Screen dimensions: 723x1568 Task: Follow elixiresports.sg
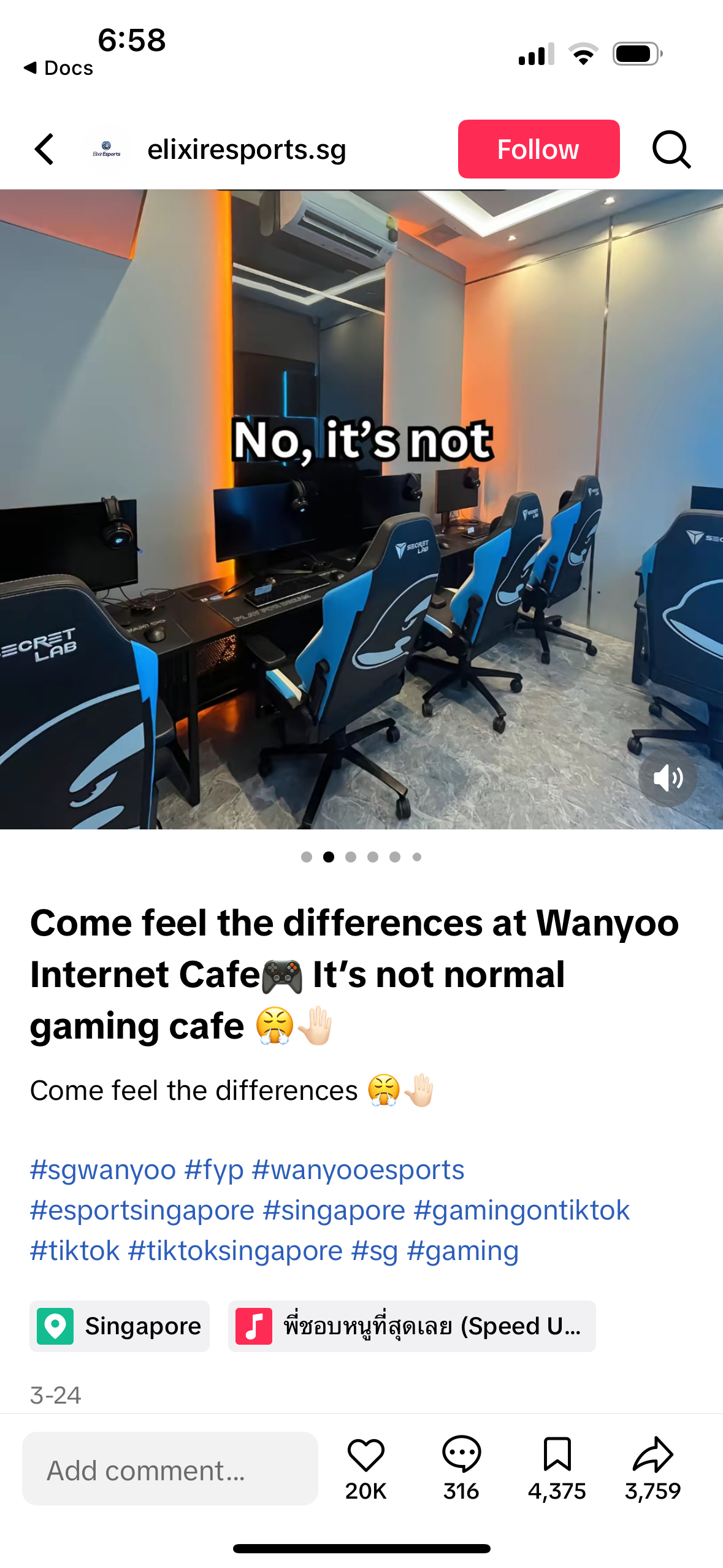[538, 149]
